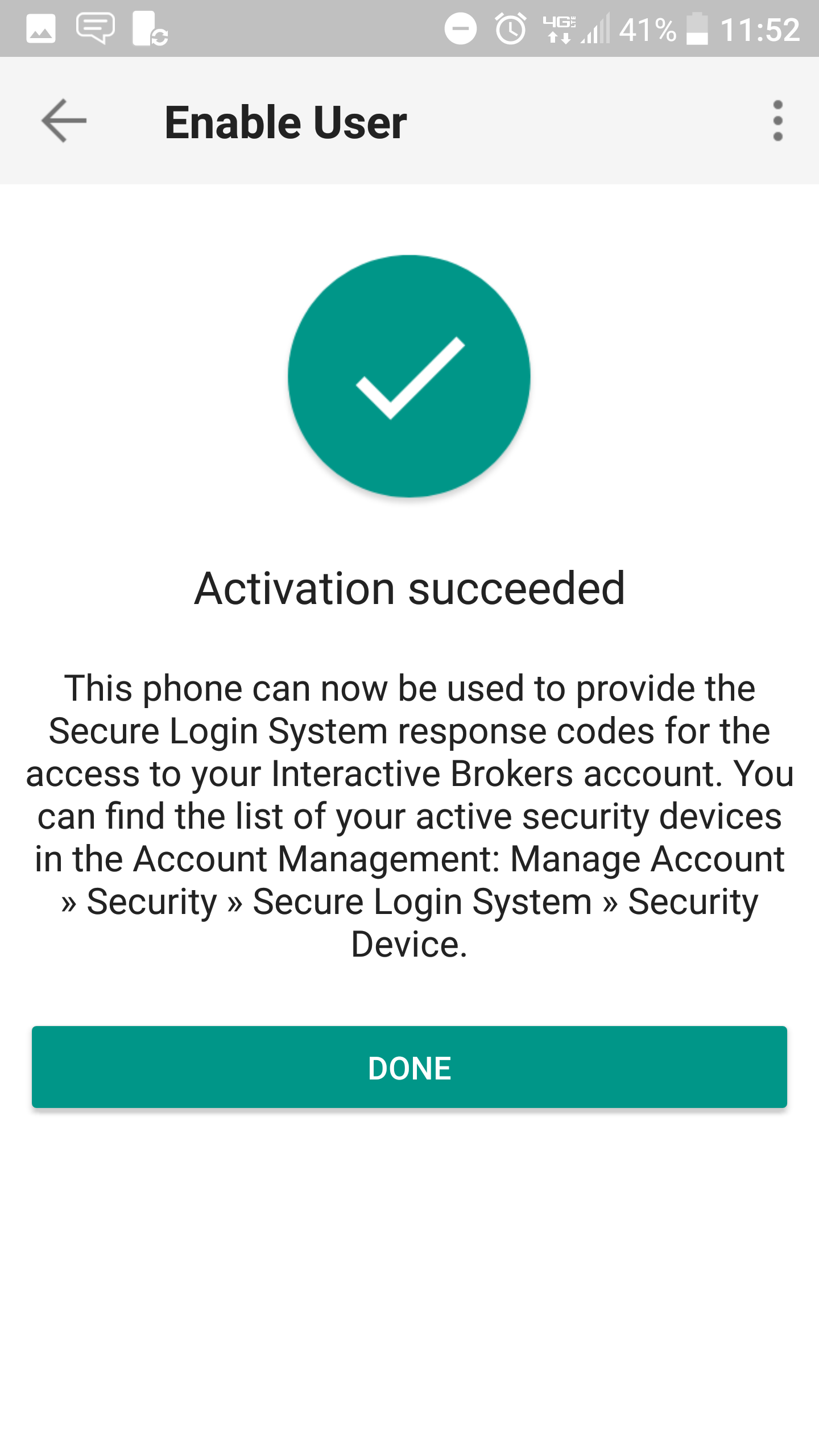This screenshot has width=819, height=1456.
Task: Tap the DONE button
Action: (x=409, y=1067)
